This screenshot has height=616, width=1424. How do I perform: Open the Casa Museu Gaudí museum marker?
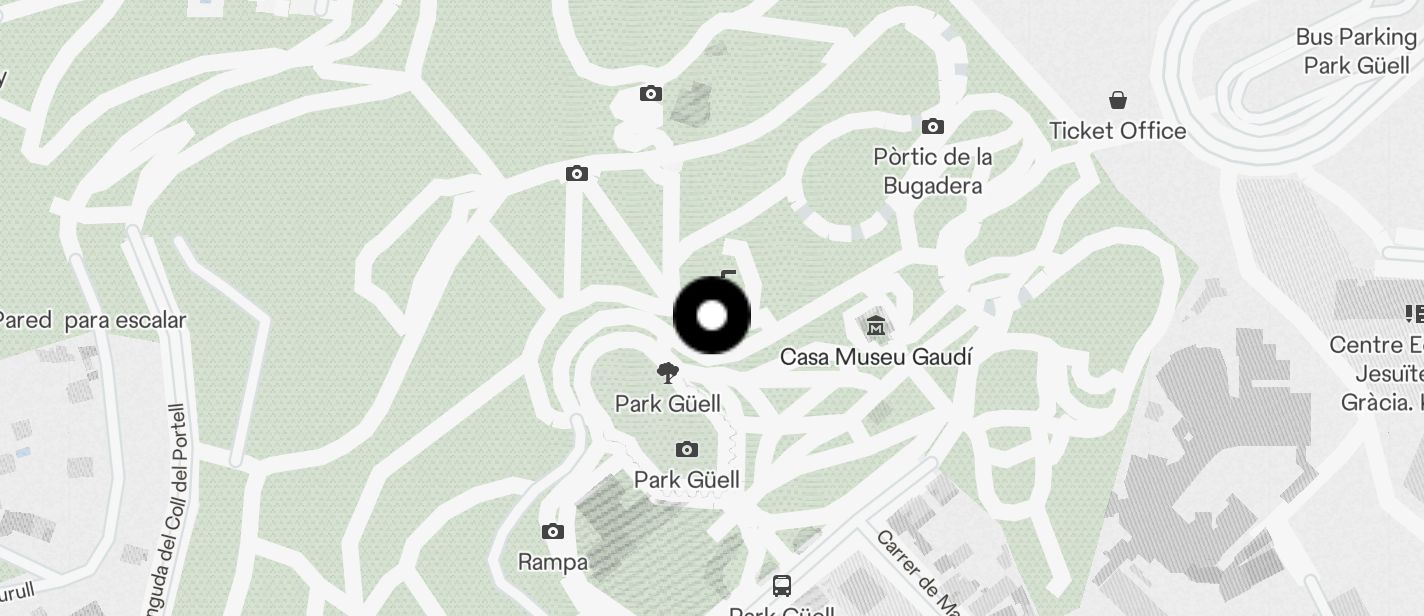pos(876,325)
